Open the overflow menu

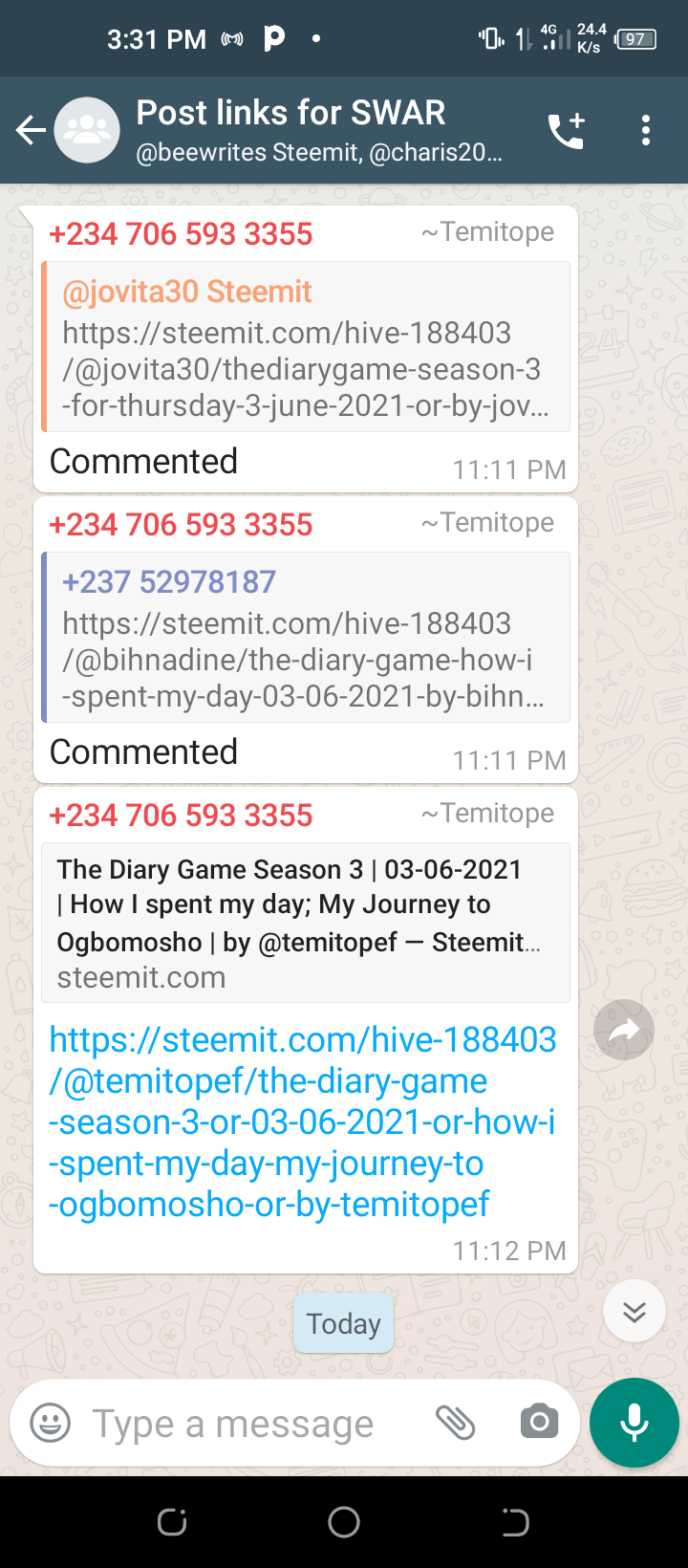(646, 130)
